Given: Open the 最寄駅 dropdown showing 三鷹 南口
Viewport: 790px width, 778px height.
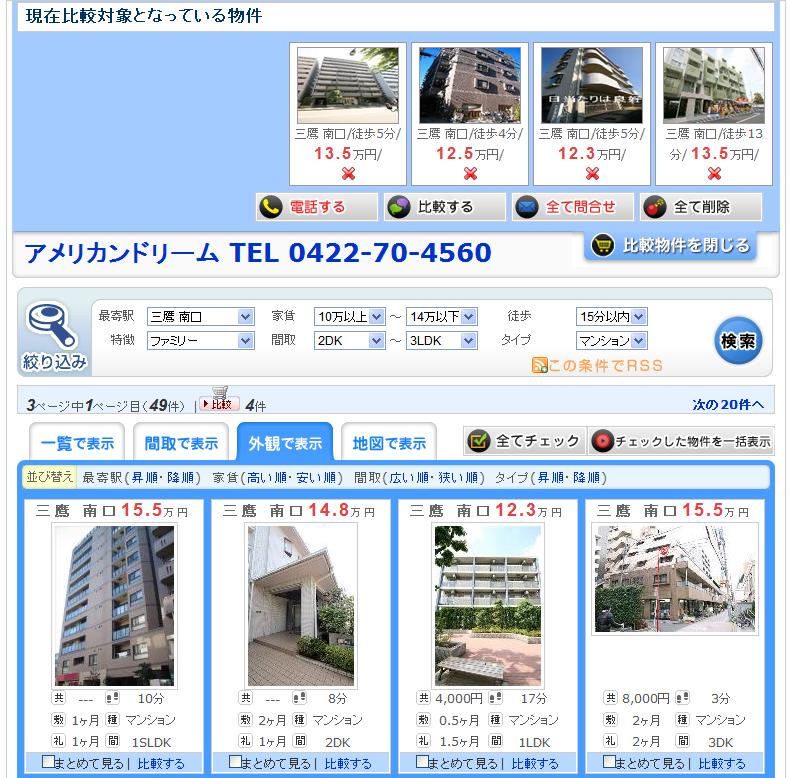Looking at the screenshot, I should click(200, 316).
